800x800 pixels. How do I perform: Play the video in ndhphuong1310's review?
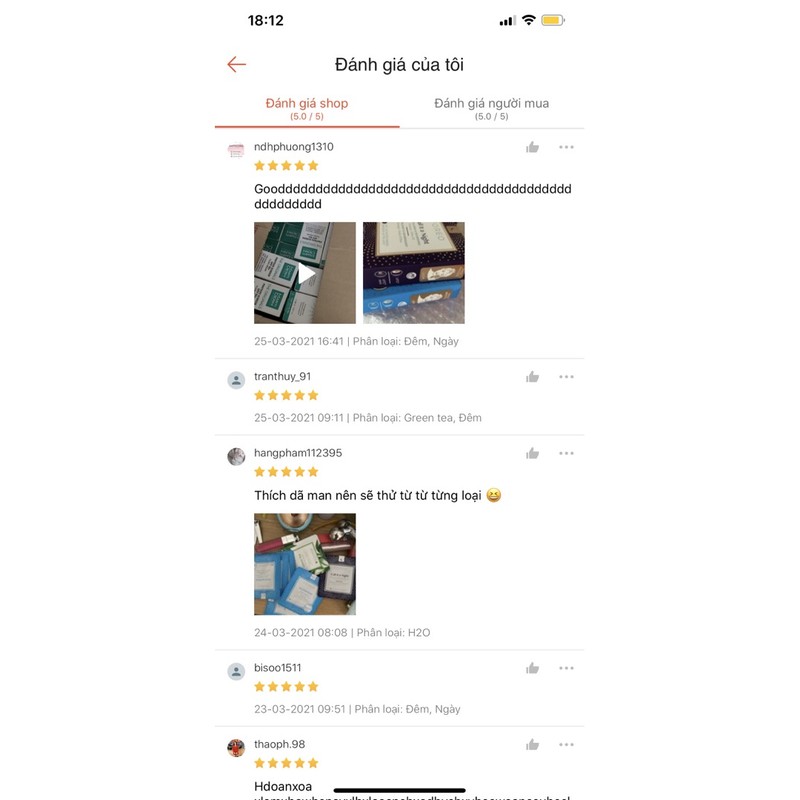point(305,273)
